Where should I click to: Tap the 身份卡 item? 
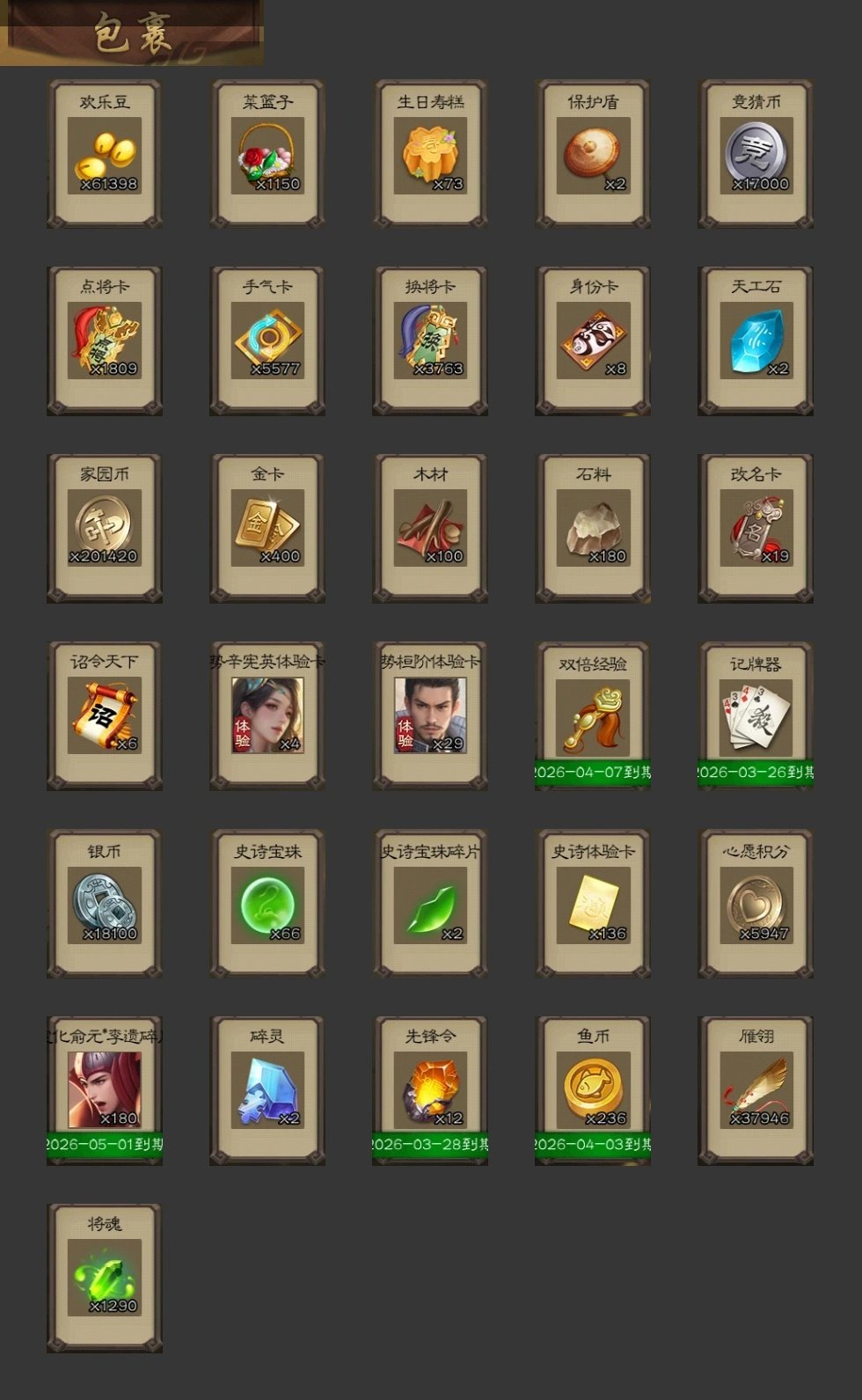point(593,341)
